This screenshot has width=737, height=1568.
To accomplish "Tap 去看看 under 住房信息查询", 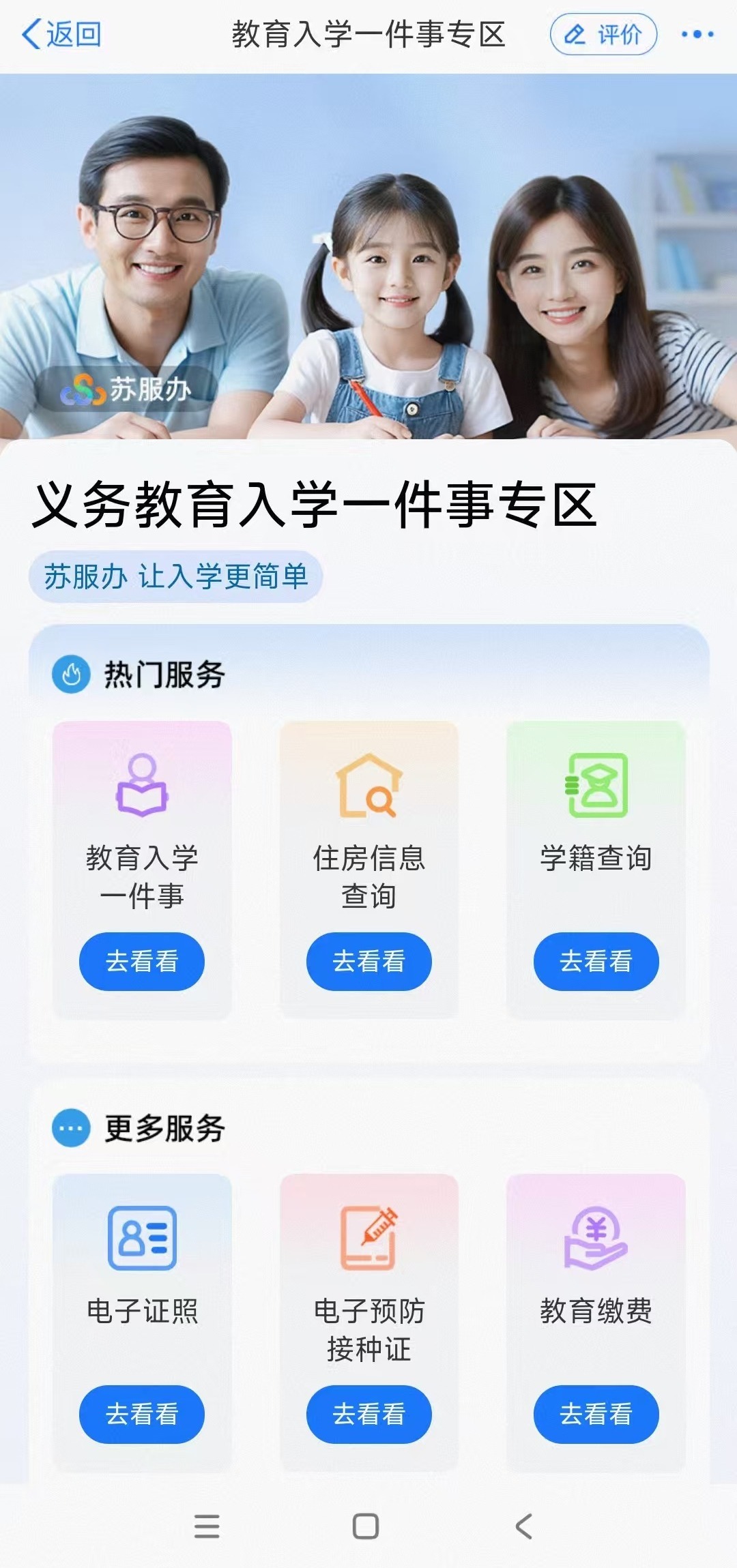I will 369,961.
